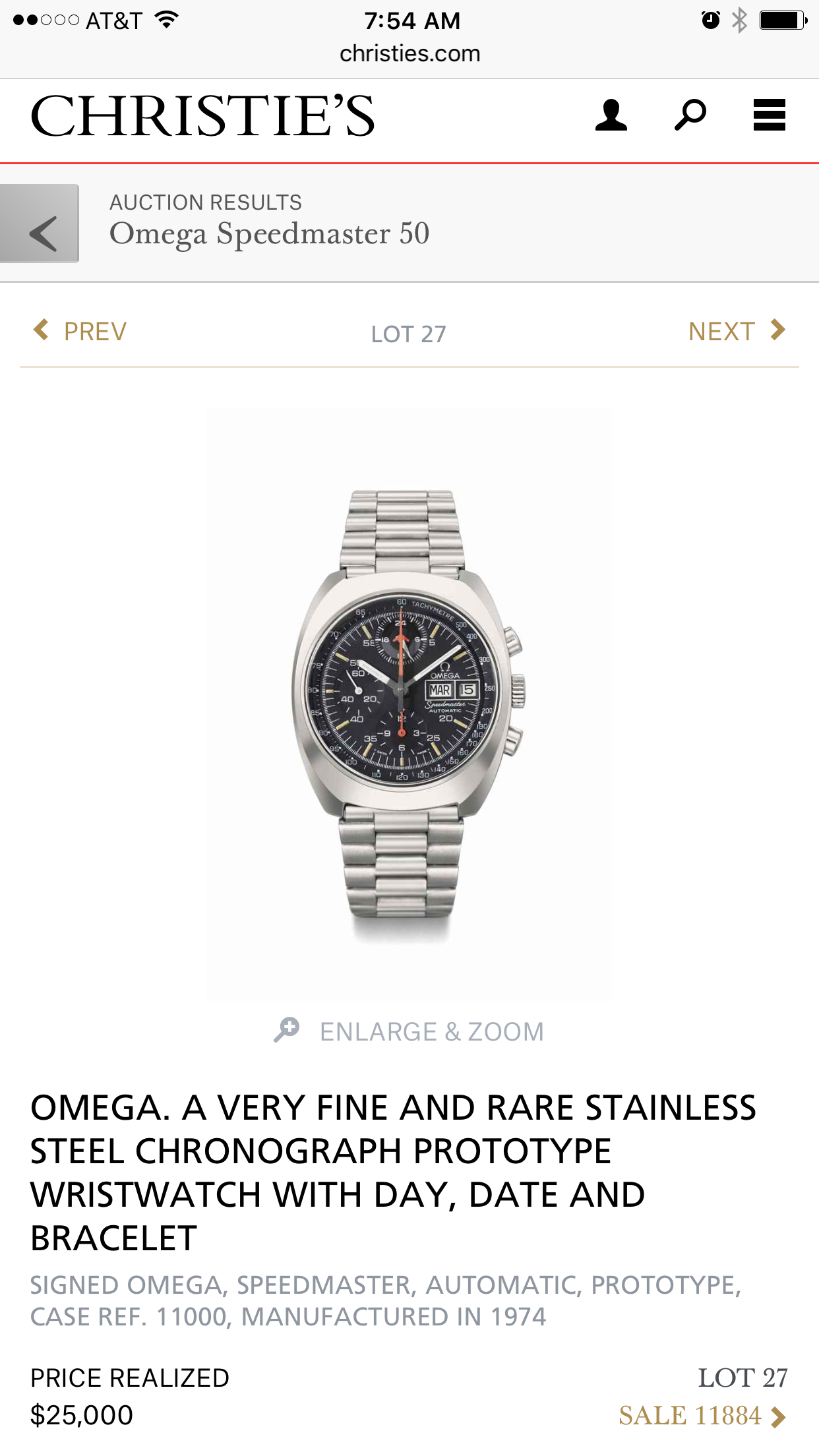819x1456 pixels.
Task: Open the Christie's home logo
Action: 202,116
